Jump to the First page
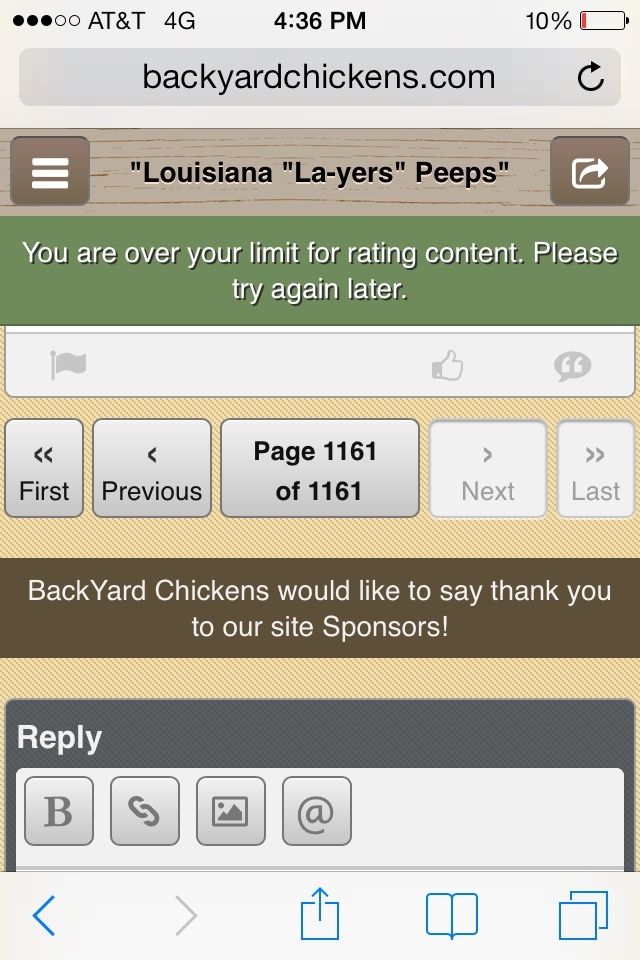 tap(44, 469)
